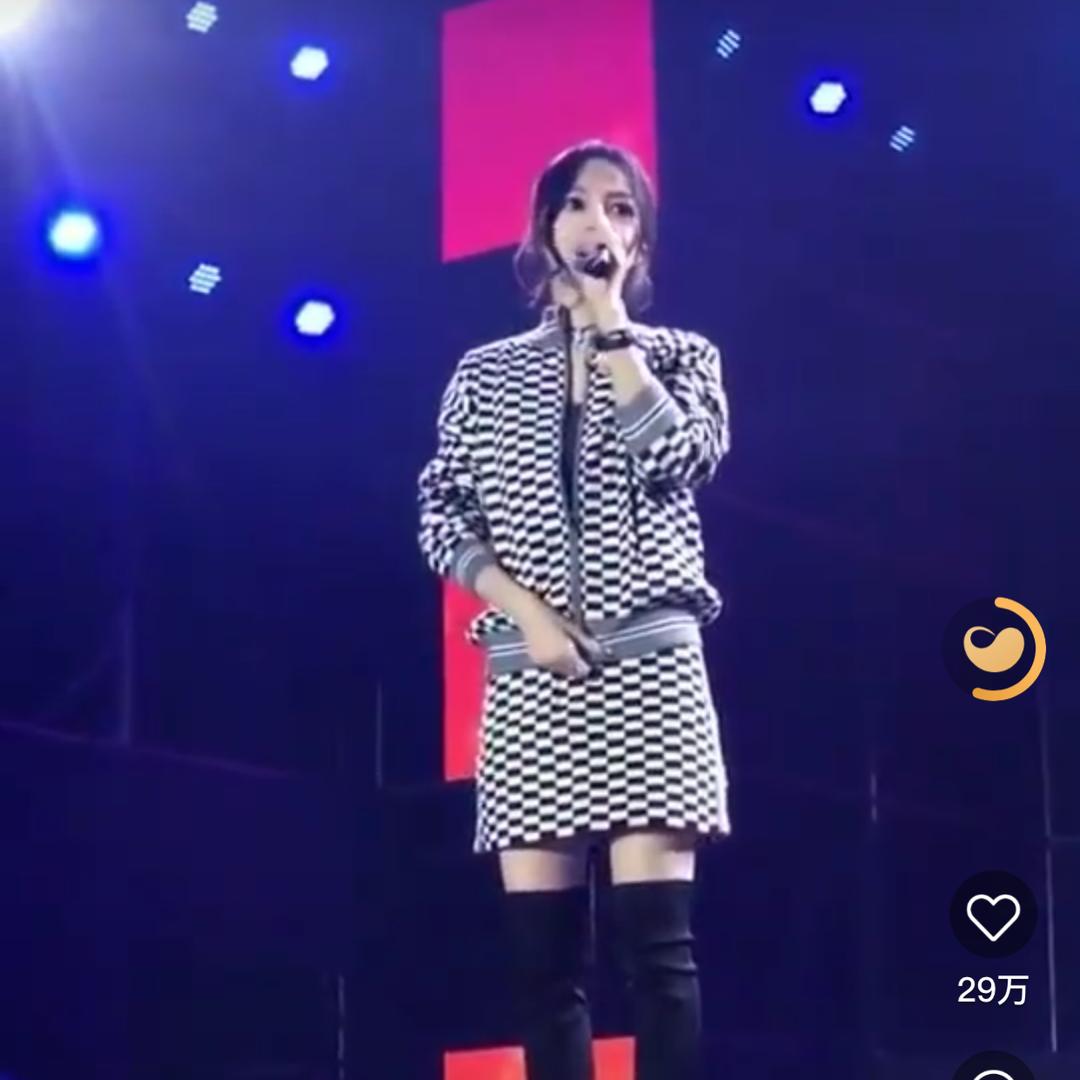Like this video with the heart icon
1080x1080 pixels.
coord(992,916)
